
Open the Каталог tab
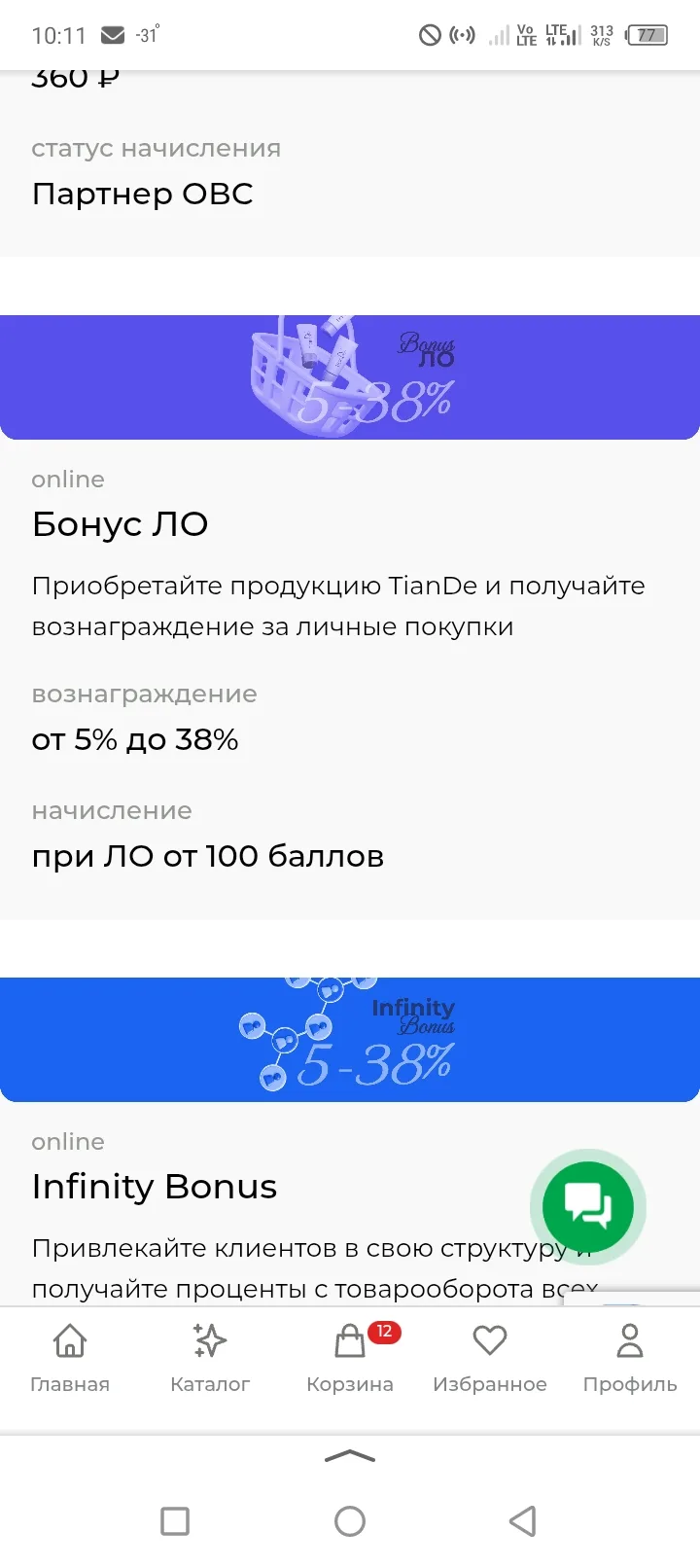coord(210,1357)
